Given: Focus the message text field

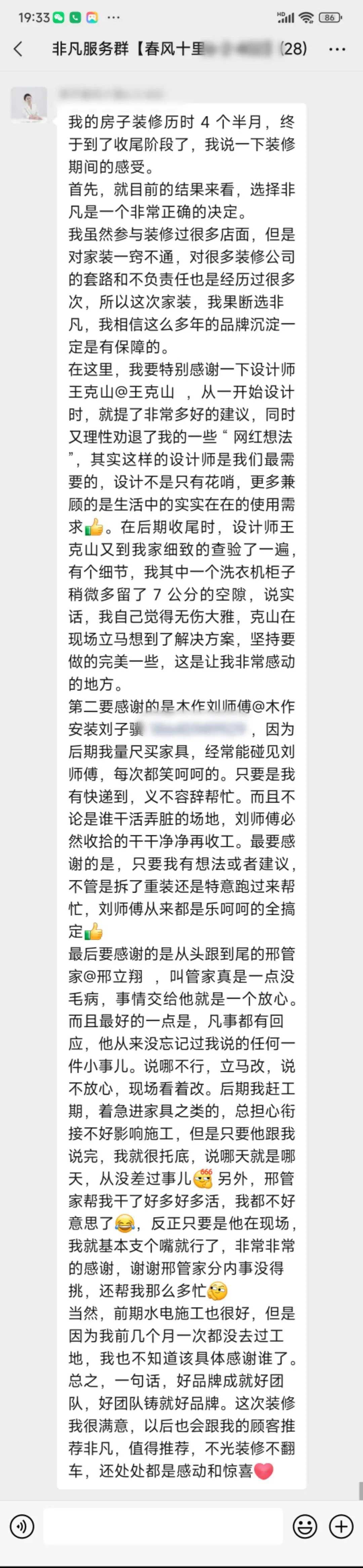Looking at the screenshot, I should [x=163, y=1526].
